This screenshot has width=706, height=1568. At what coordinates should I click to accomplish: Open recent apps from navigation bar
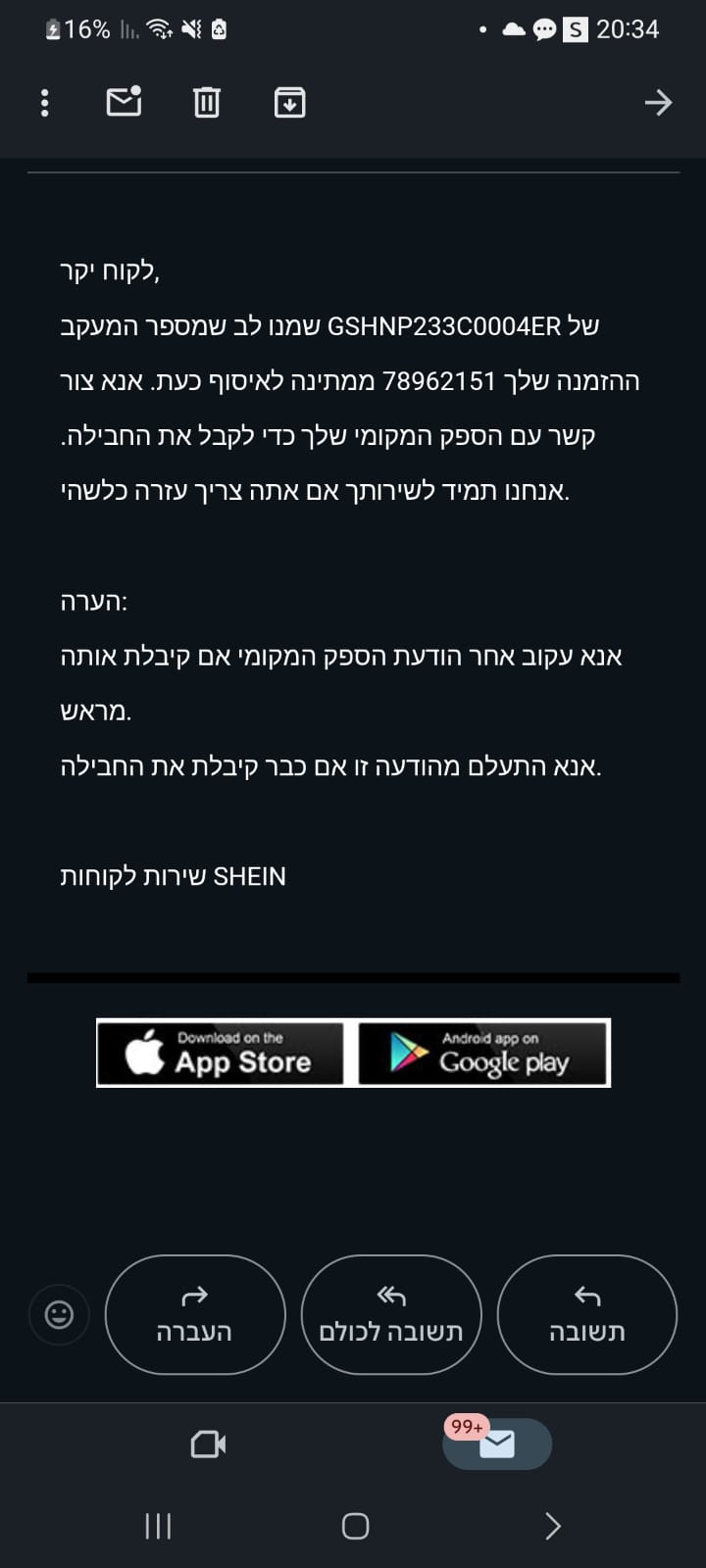158,1526
